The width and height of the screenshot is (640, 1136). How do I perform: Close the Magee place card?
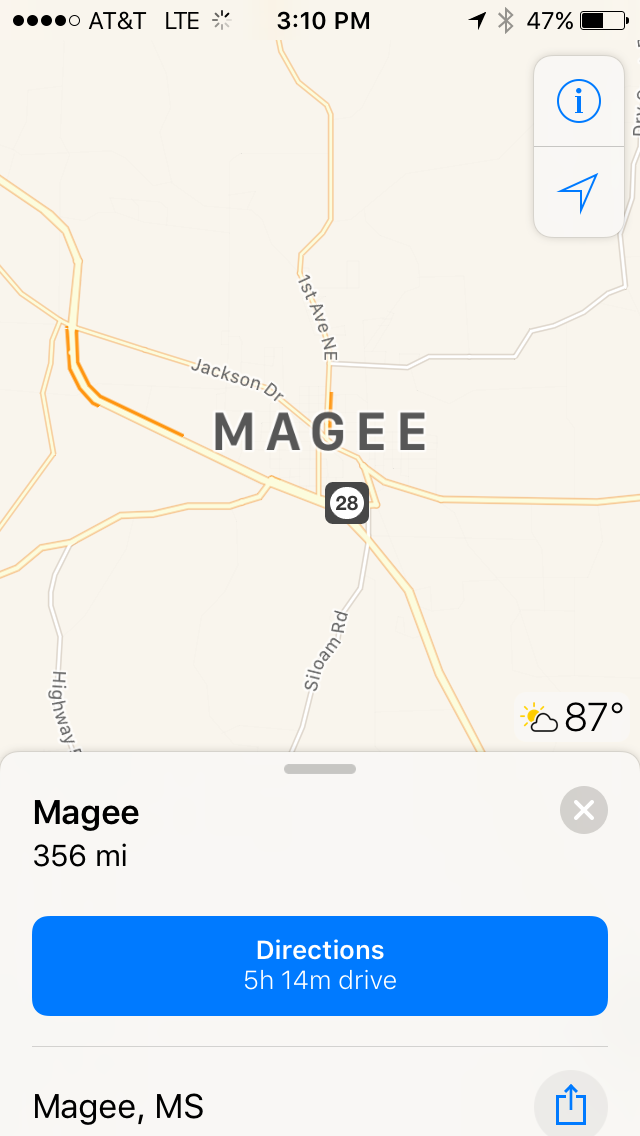583,810
